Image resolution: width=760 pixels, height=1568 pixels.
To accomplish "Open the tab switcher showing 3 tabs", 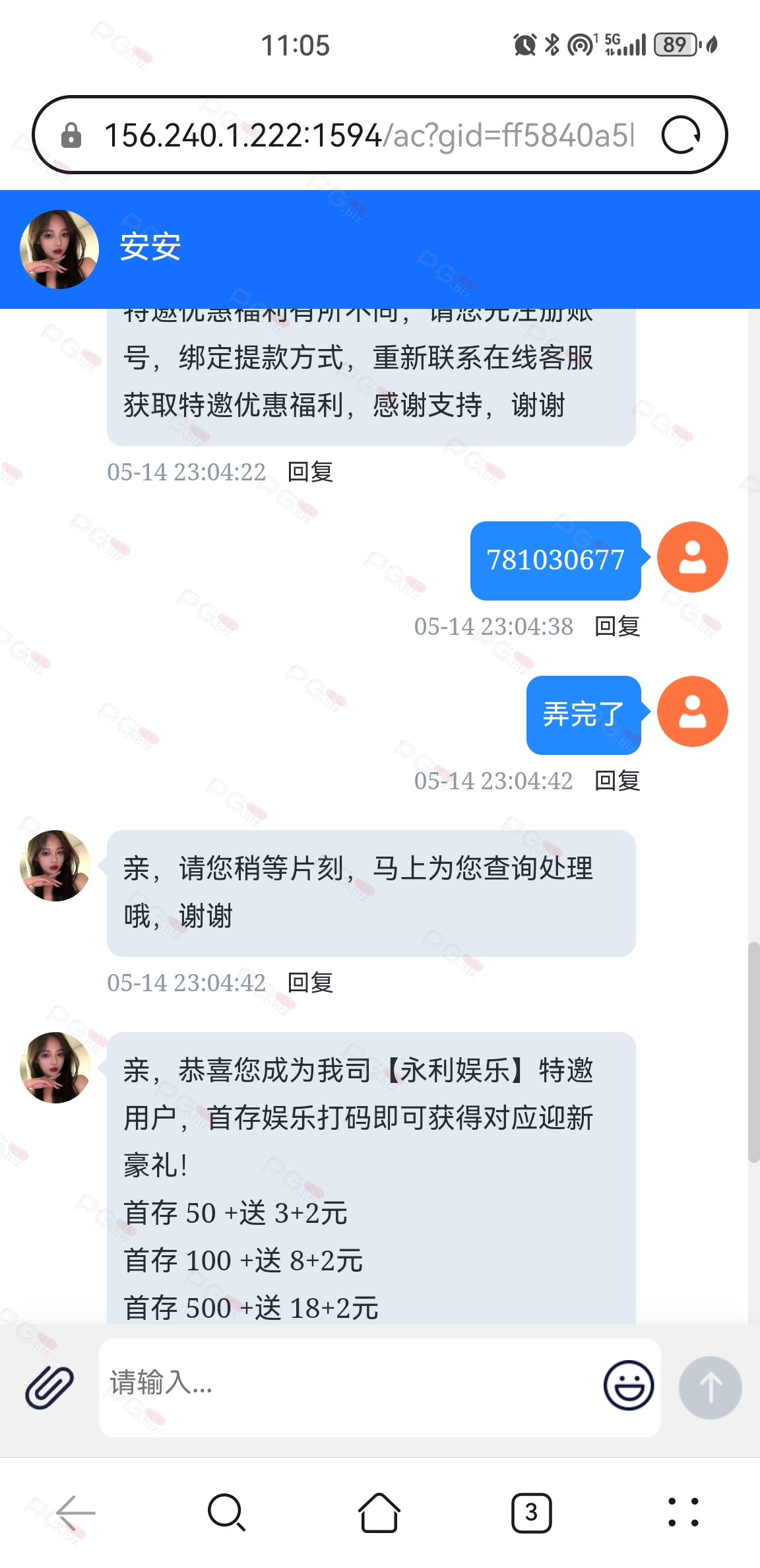I will pos(531,1513).
